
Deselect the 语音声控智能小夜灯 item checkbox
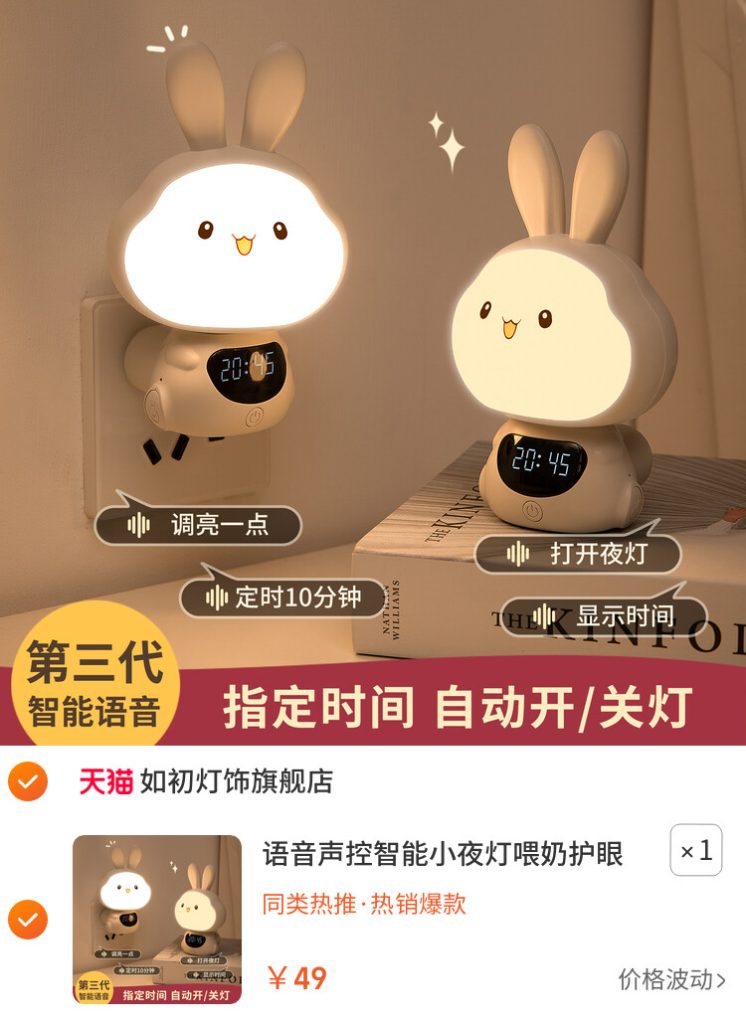(28, 918)
